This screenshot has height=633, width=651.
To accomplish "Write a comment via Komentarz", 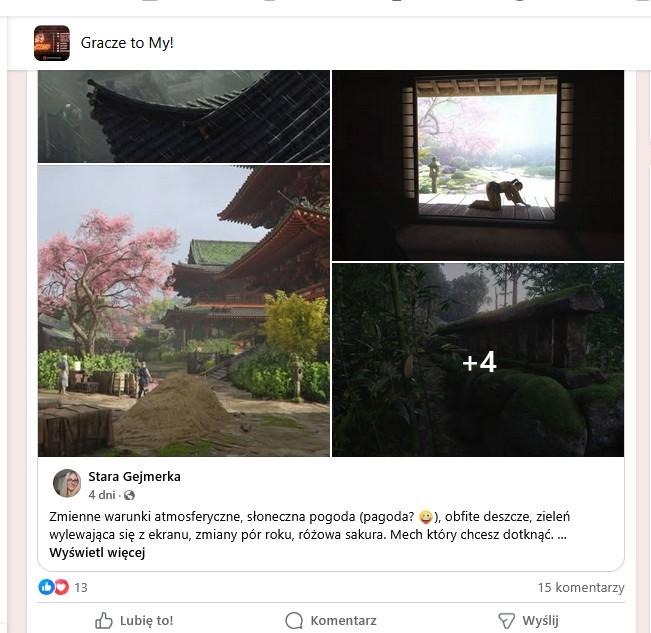I will [331, 621].
